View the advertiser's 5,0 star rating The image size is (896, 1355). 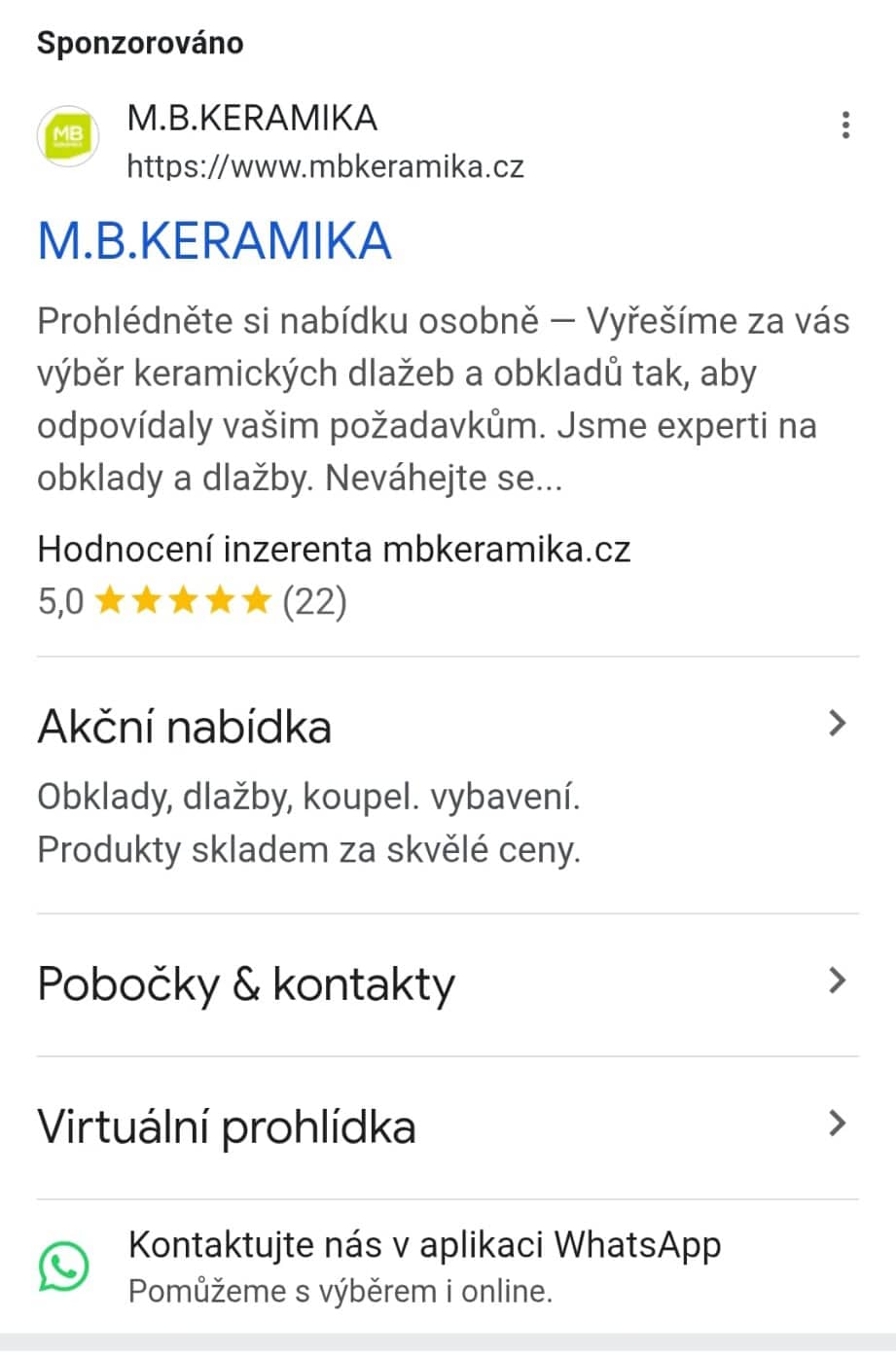(192, 602)
